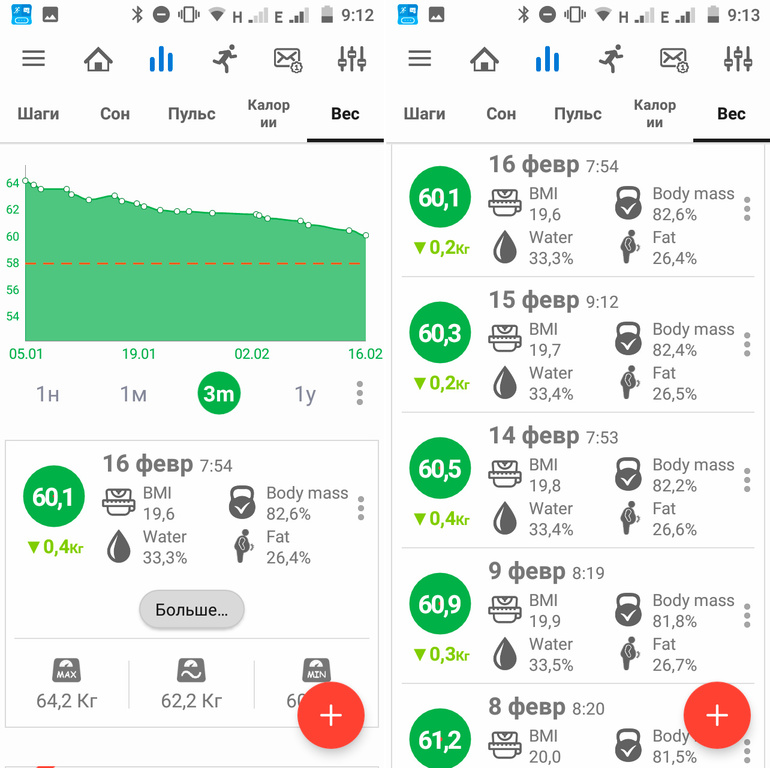This screenshot has height=768, width=770.
Task: Open the Калории tab on the list screen
Action: [x=654, y=114]
